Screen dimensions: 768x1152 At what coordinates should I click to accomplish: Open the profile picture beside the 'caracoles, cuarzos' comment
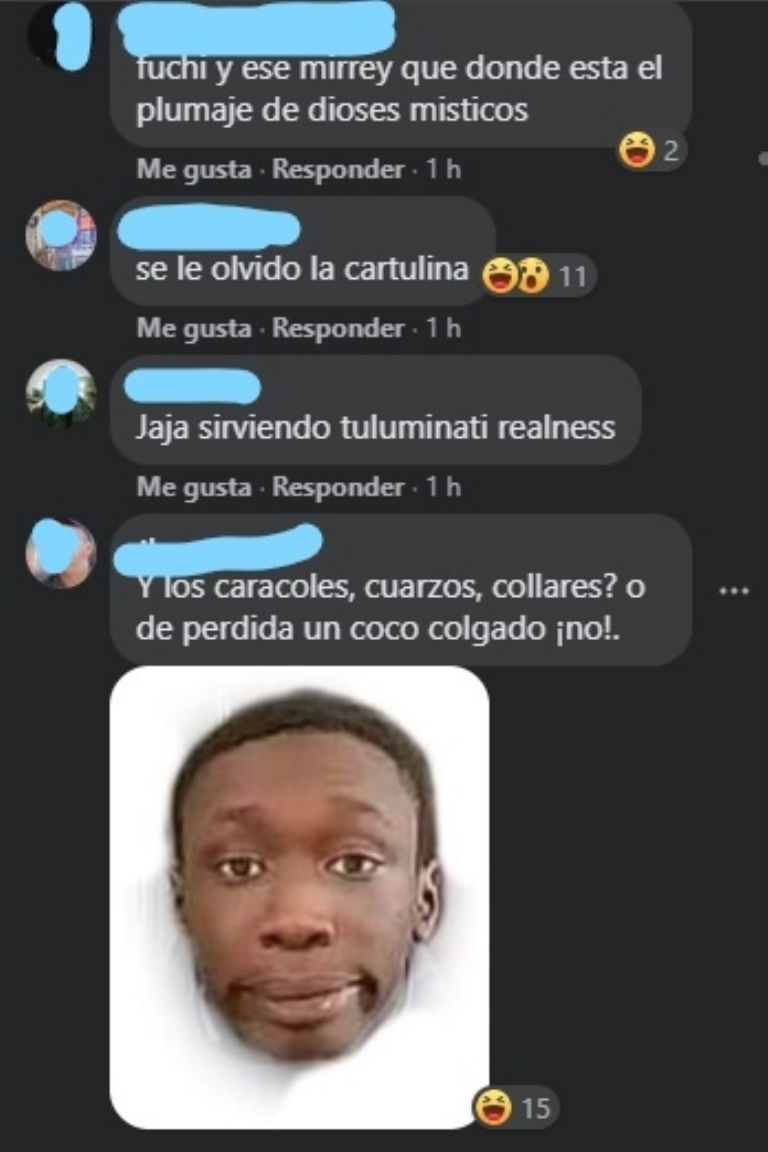61,553
